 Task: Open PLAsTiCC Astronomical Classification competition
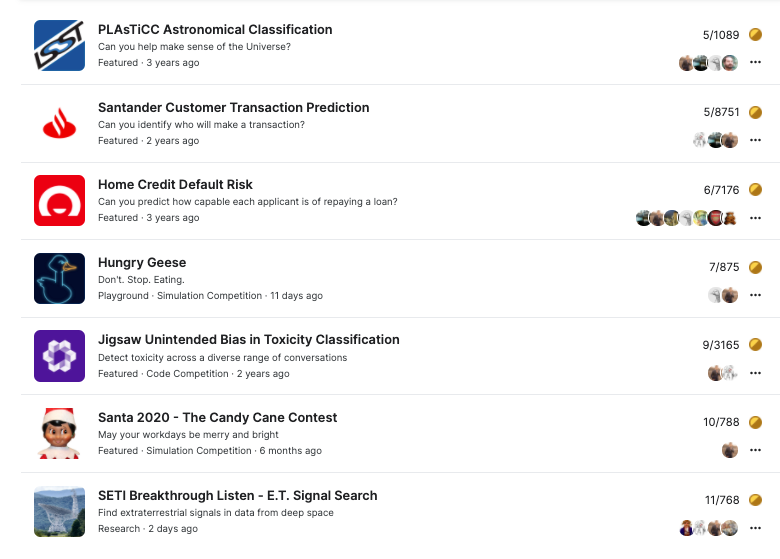coord(215,30)
